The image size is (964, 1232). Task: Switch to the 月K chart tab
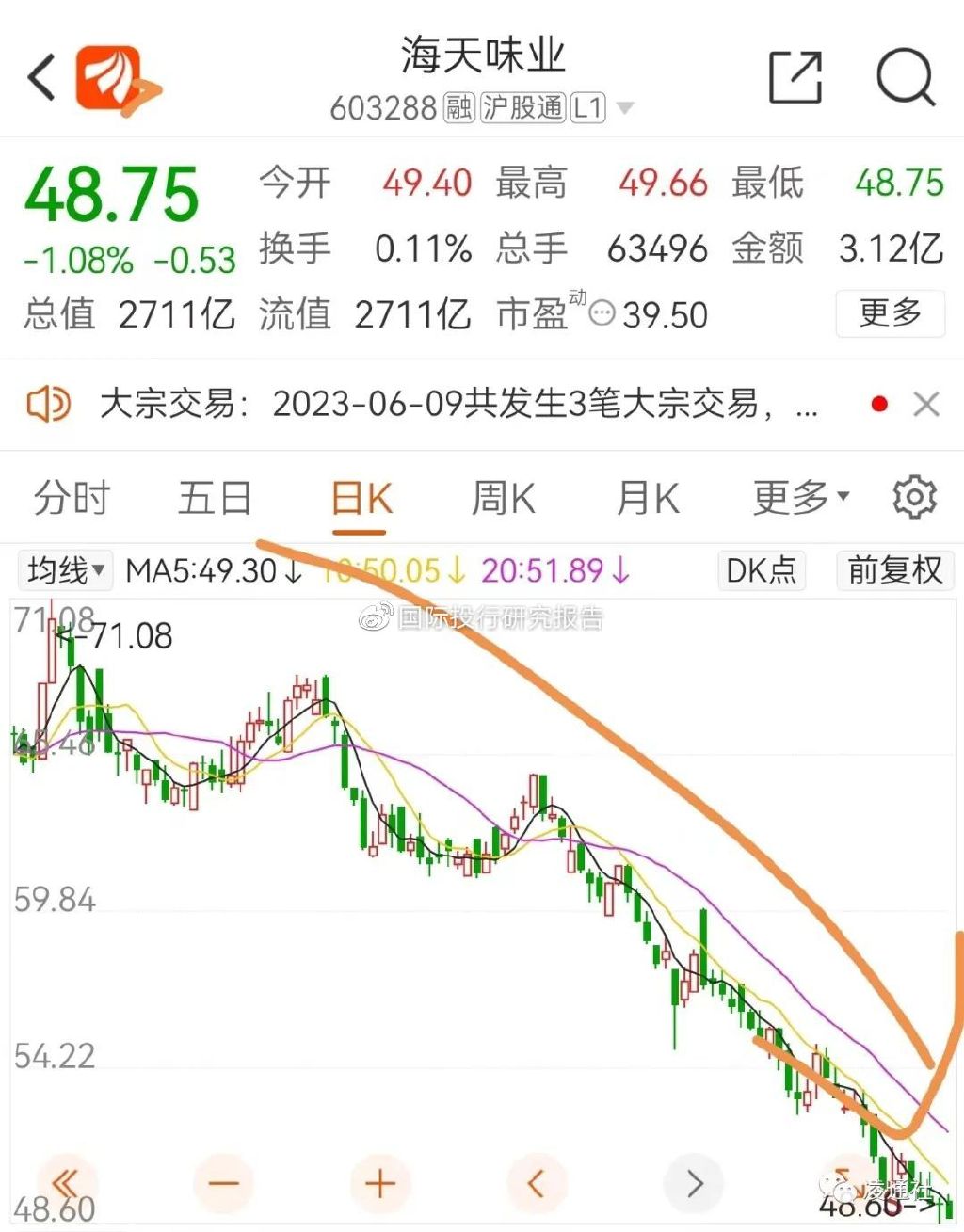click(648, 497)
